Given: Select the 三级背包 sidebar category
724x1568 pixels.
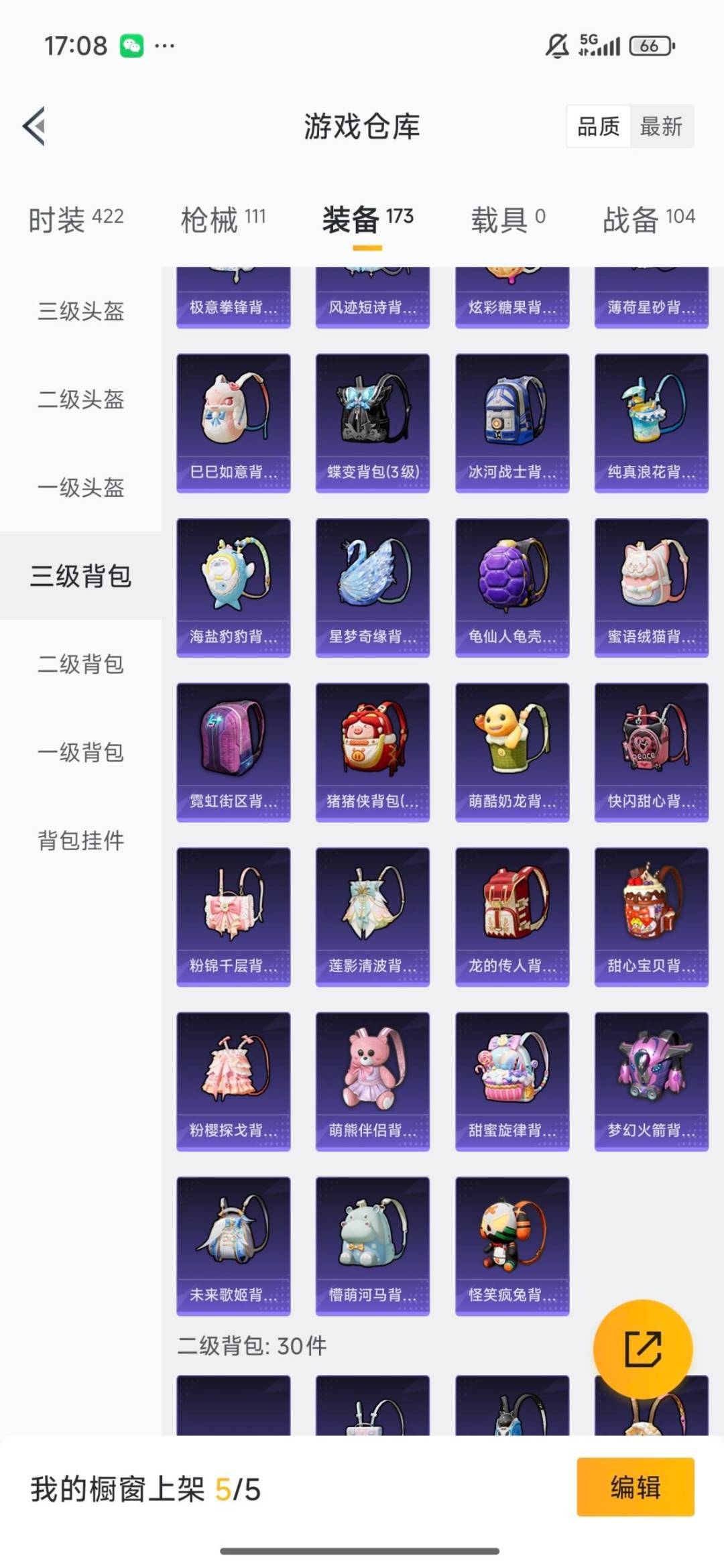Looking at the screenshot, I should 80,577.
